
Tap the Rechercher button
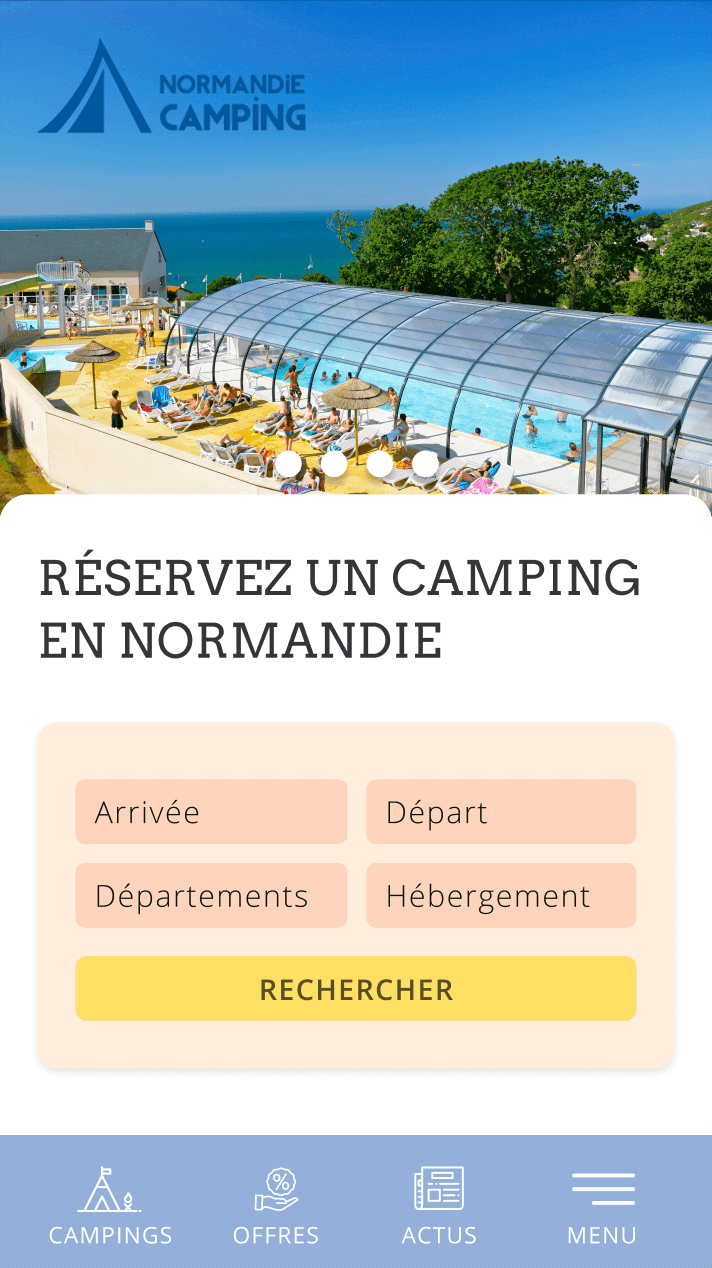click(x=356, y=989)
